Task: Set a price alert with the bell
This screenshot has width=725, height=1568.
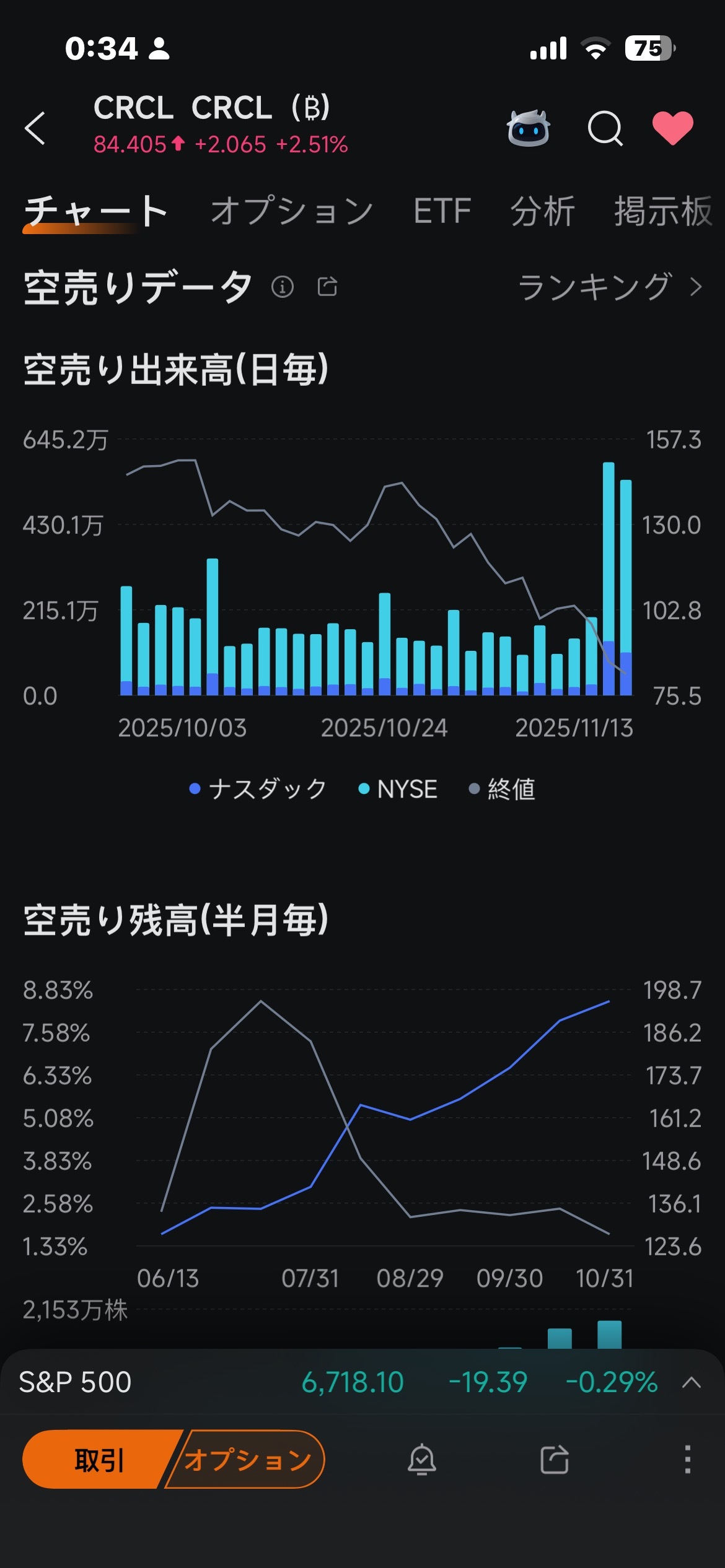Action: (x=422, y=1460)
